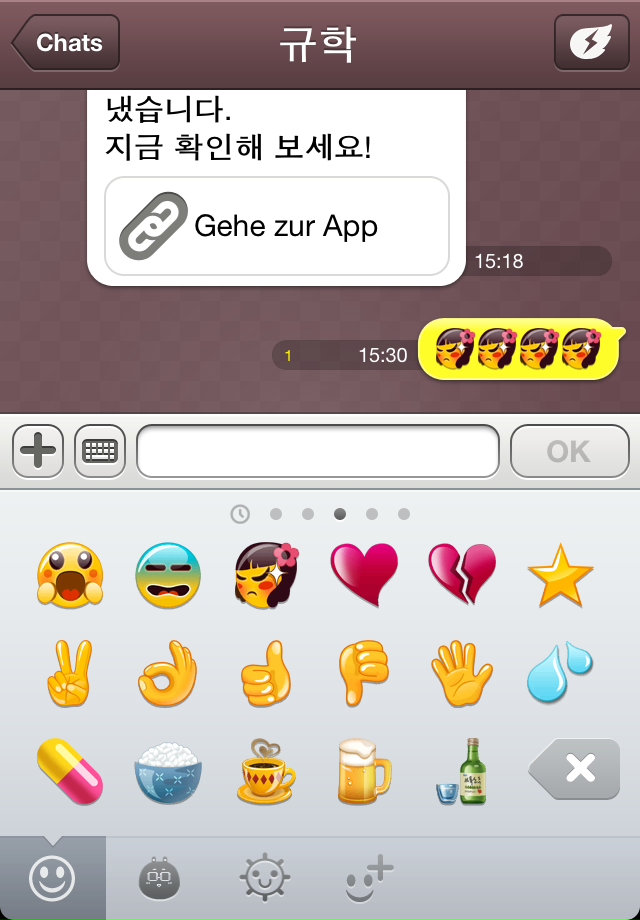Insert the coffee cup emoticon
The image size is (640, 920).
pos(266,771)
